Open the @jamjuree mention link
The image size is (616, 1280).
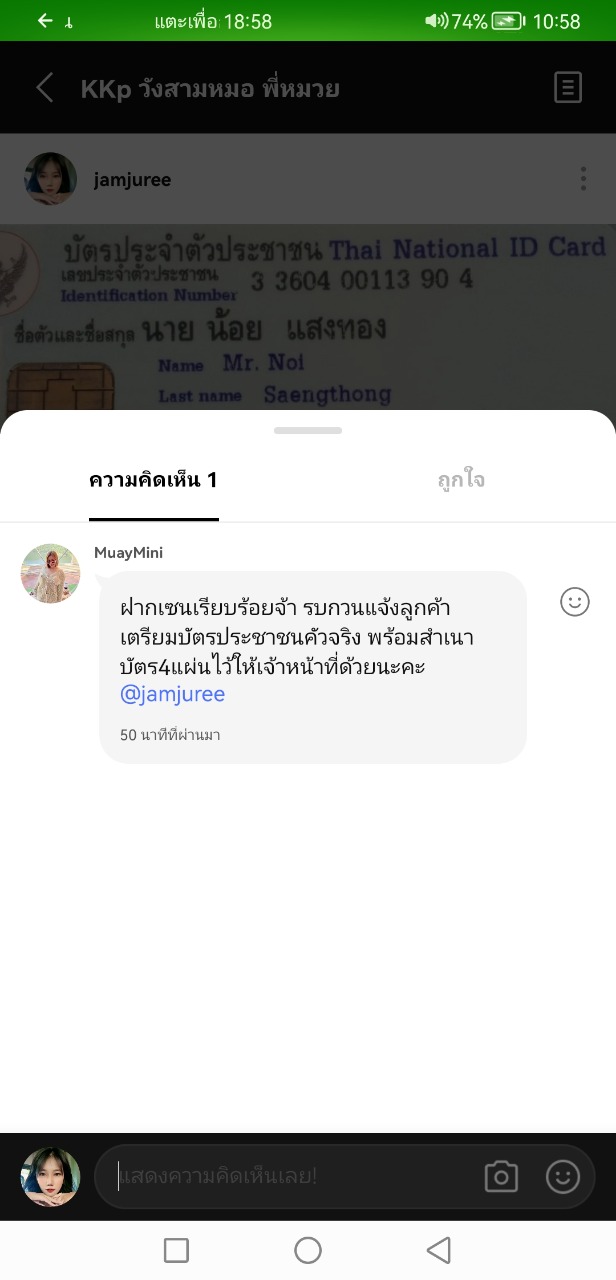[x=172, y=694]
